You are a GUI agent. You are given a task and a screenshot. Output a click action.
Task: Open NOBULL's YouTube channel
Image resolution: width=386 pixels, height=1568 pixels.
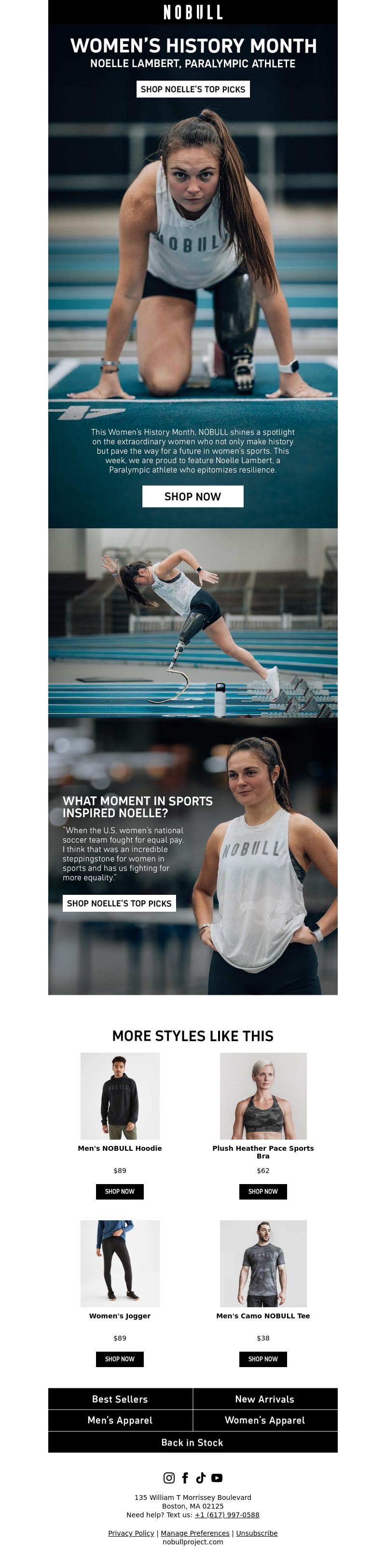217,1478
